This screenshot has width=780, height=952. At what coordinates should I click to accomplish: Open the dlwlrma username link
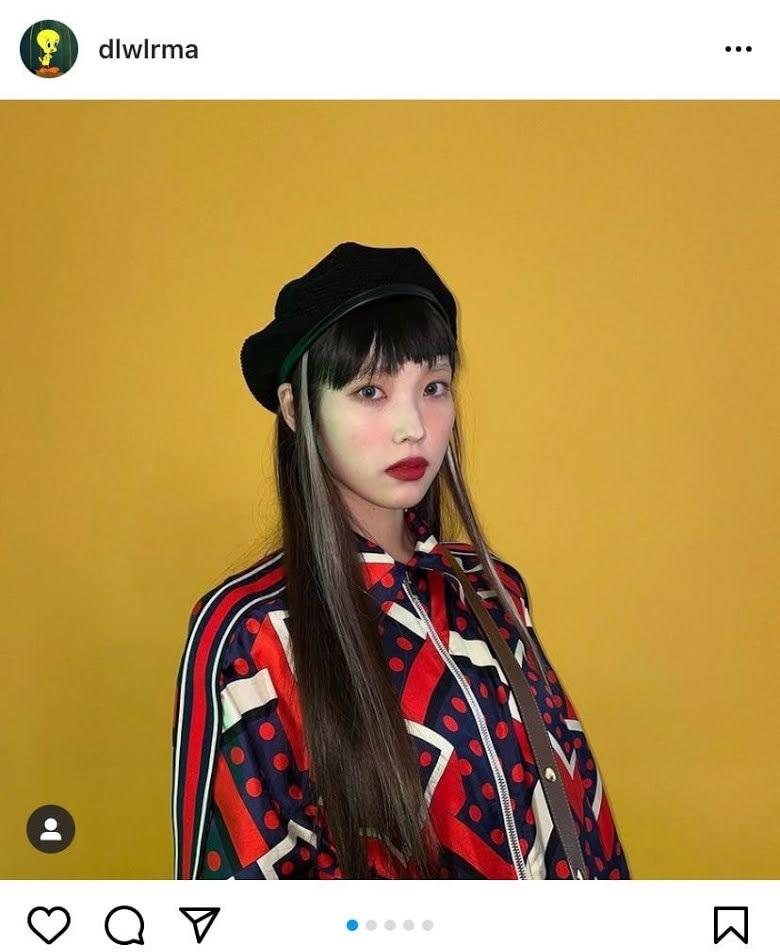pos(148,50)
